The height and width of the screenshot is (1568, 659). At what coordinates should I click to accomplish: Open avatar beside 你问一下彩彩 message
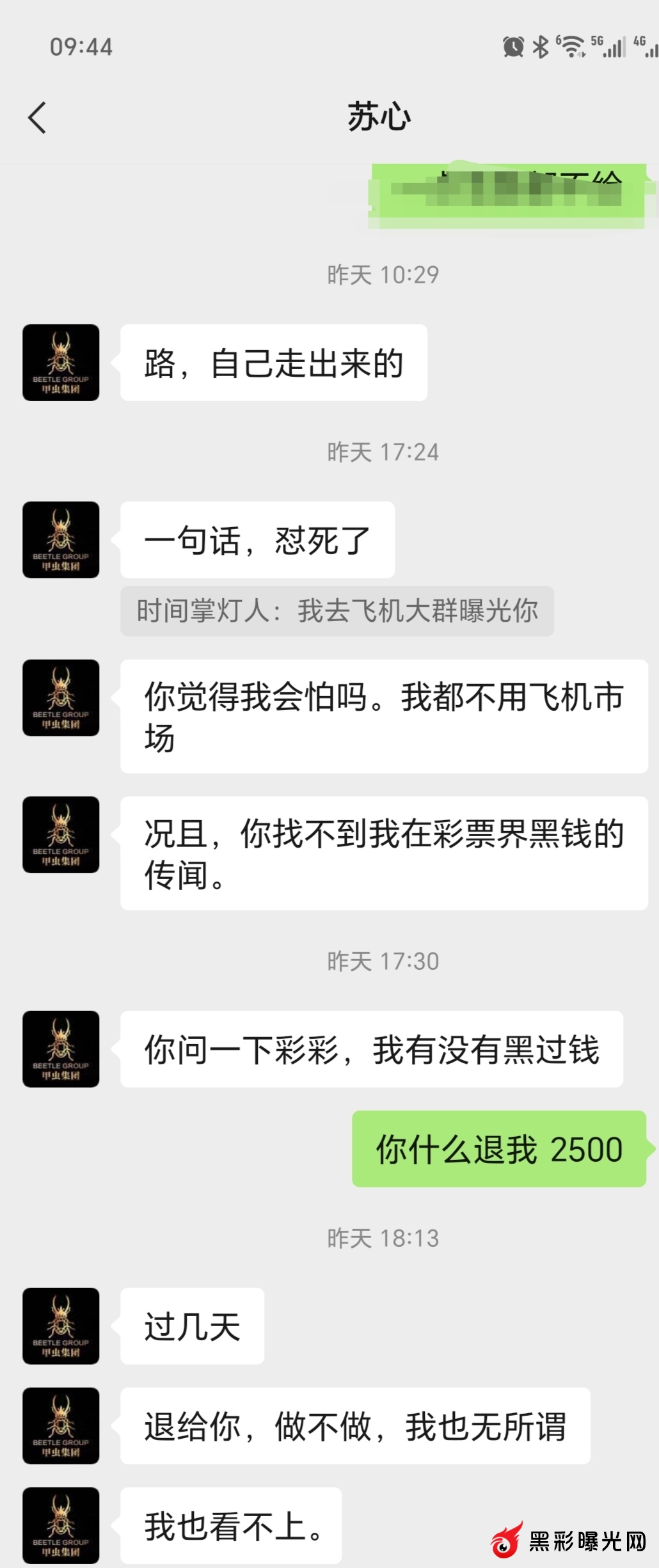61,1049
